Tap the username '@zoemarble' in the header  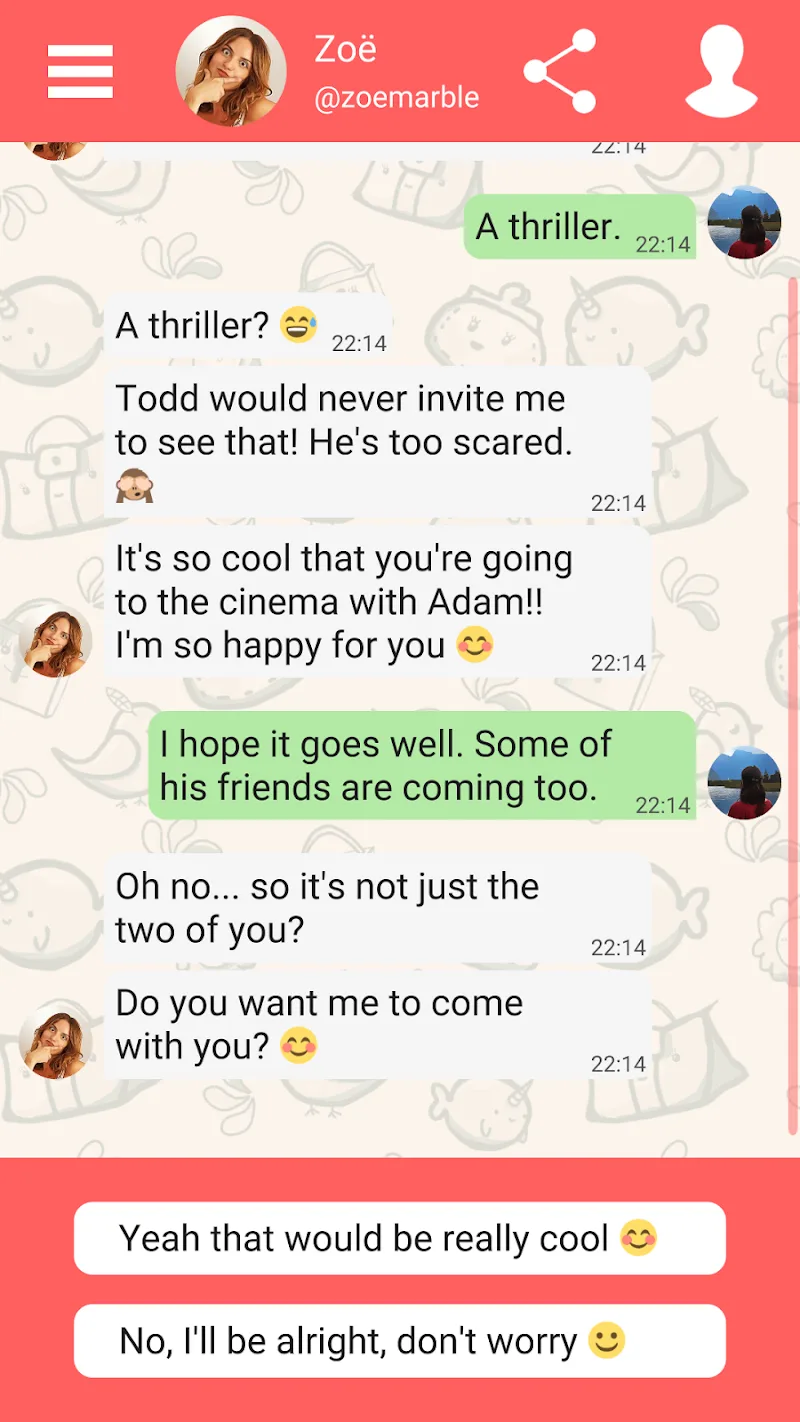tap(399, 98)
